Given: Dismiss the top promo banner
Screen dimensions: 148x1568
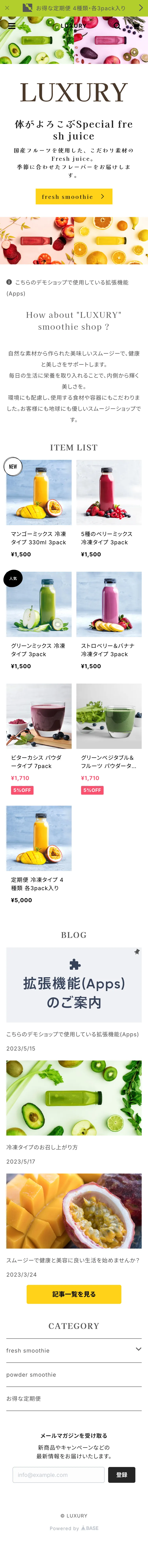Looking at the screenshot, I should 7,8.
